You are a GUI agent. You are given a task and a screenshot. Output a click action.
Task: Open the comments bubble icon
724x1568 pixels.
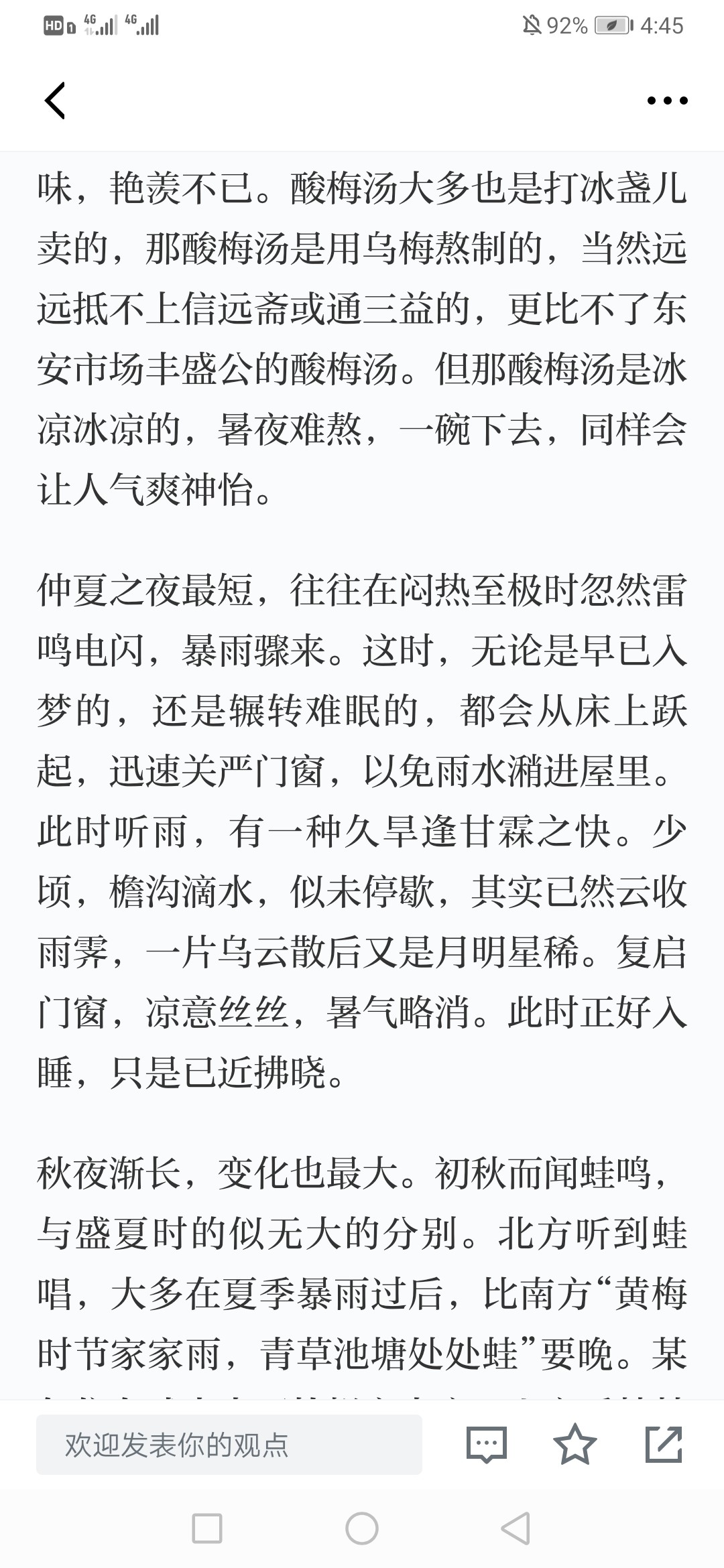(486, 1445)
